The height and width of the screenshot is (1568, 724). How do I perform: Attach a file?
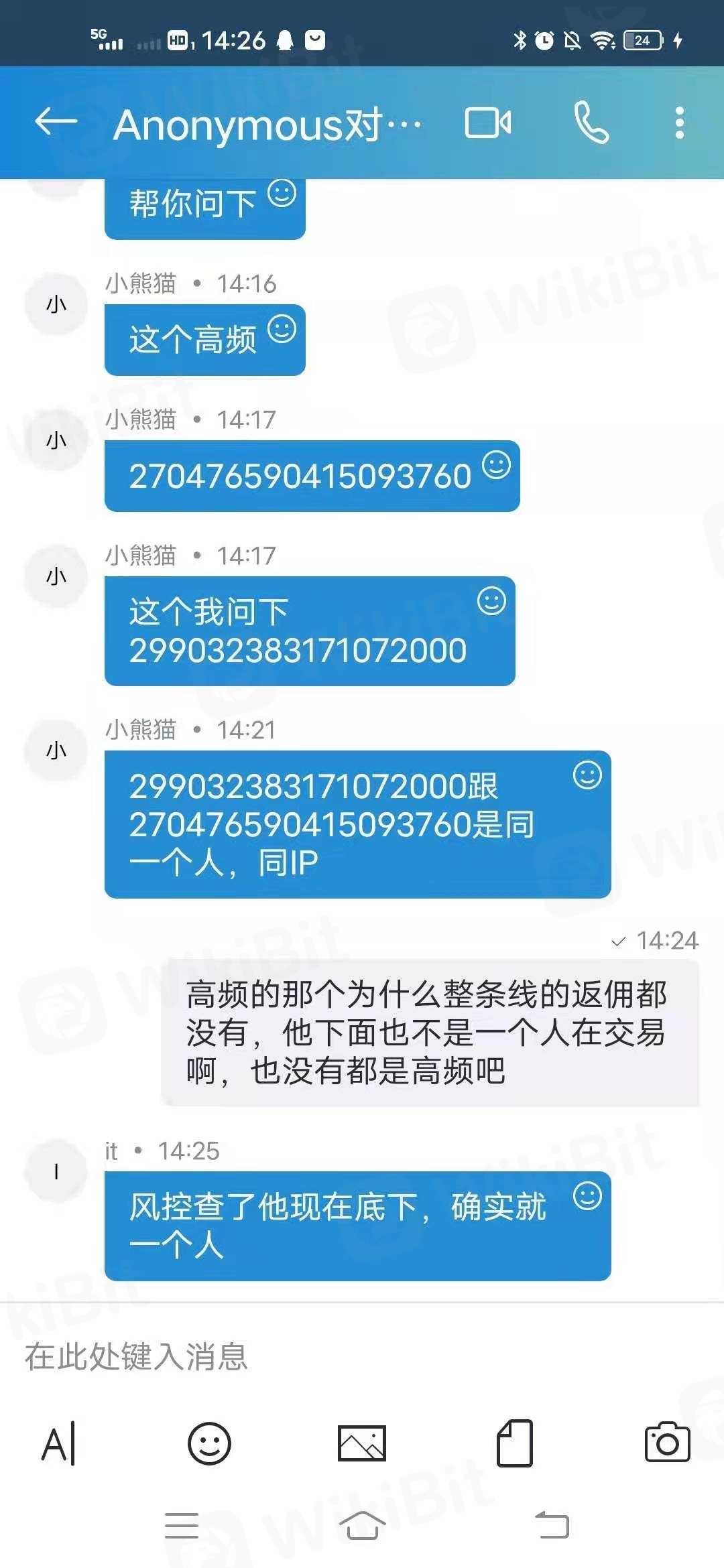[515, 1443]
